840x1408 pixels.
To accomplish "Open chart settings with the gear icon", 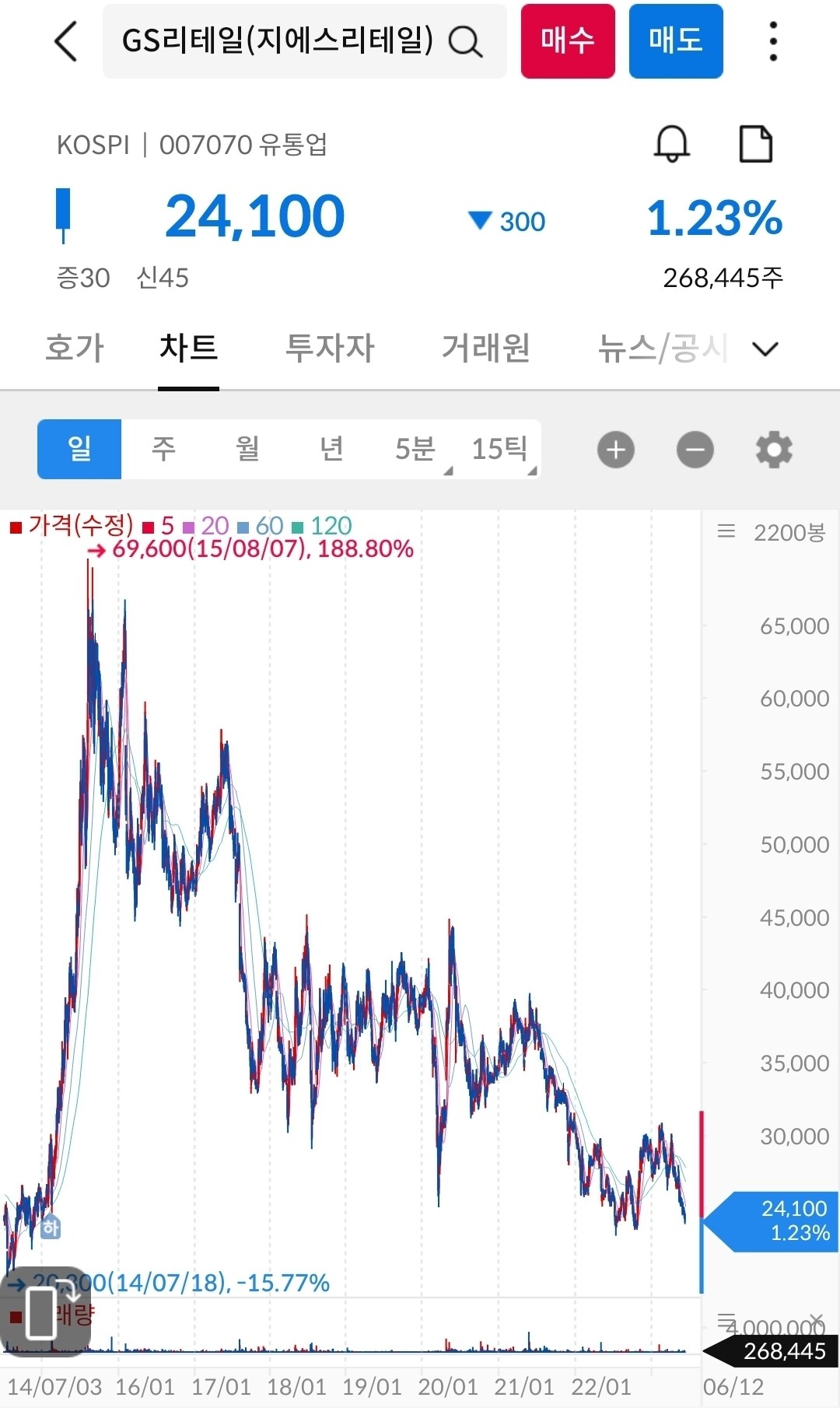I will coord(772,450).
